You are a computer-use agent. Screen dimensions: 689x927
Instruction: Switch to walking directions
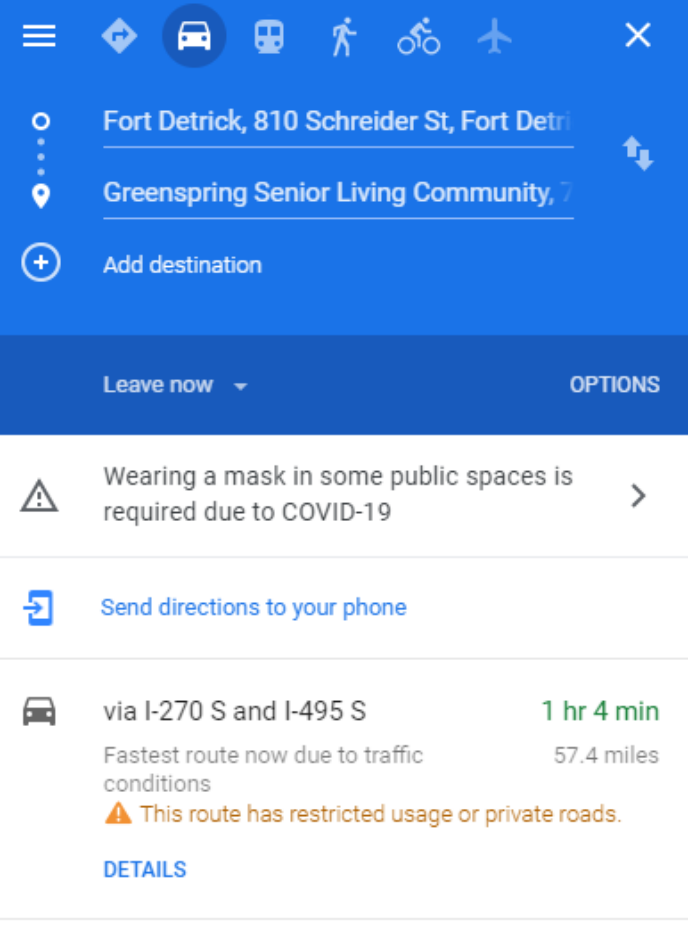click(x=343, y=37)
